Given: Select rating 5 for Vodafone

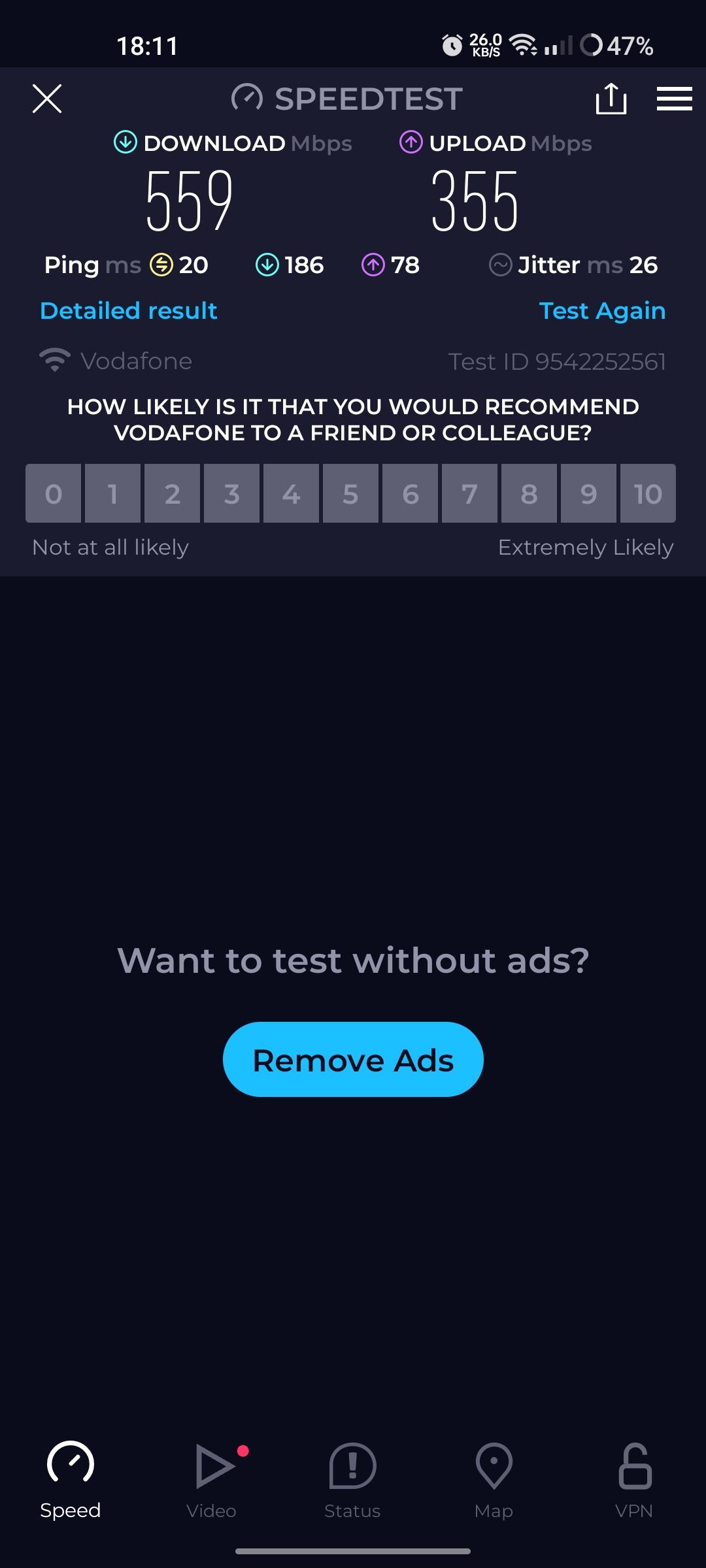Looking at the screenshot, I should coord(350,493).
